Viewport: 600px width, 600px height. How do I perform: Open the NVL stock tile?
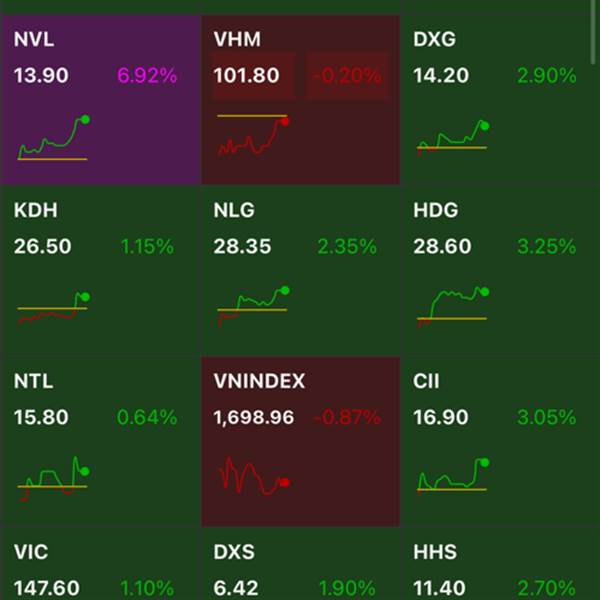point(100,100)
